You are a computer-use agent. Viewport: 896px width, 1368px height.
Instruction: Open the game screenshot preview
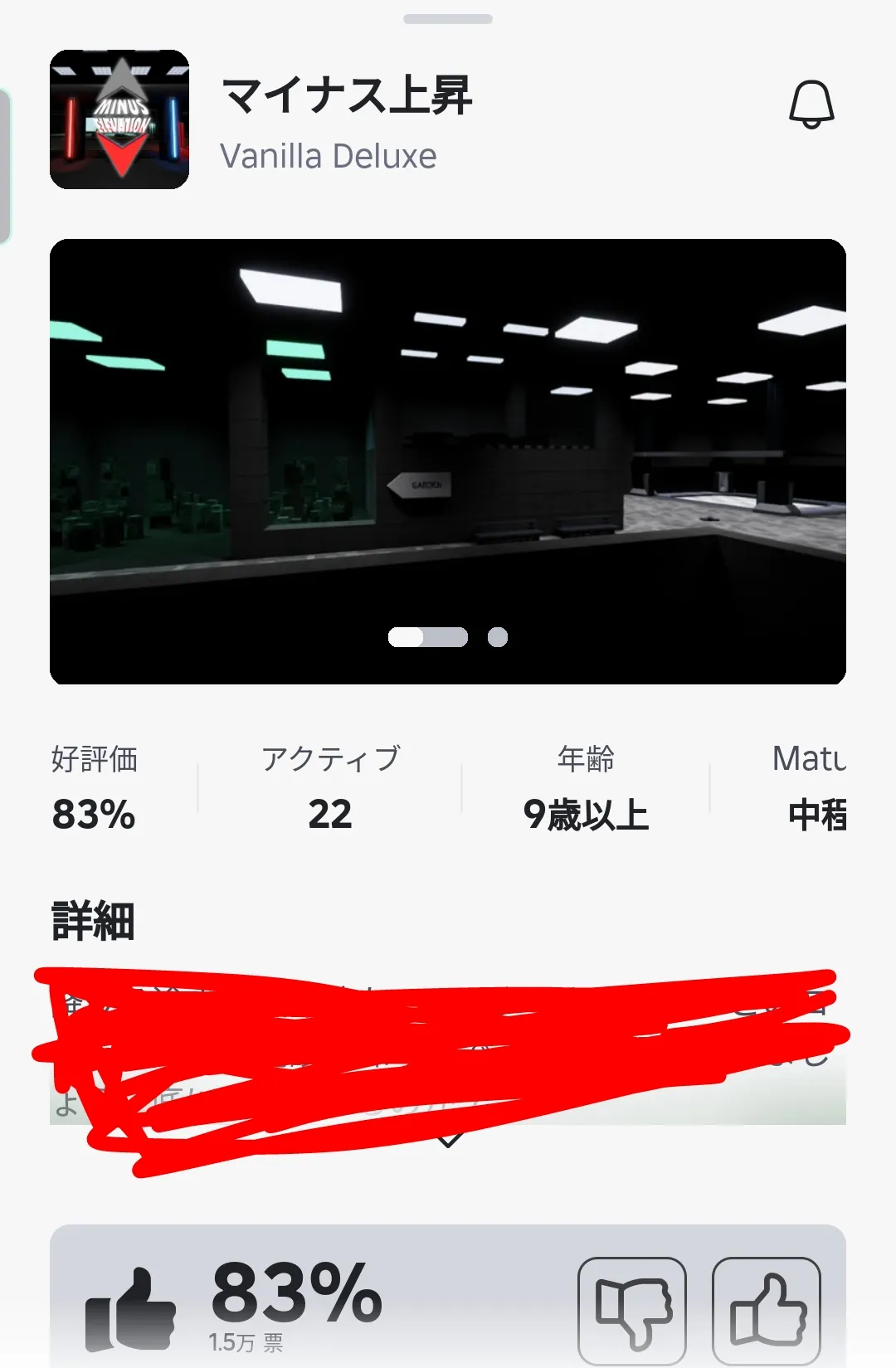point(448,461)
